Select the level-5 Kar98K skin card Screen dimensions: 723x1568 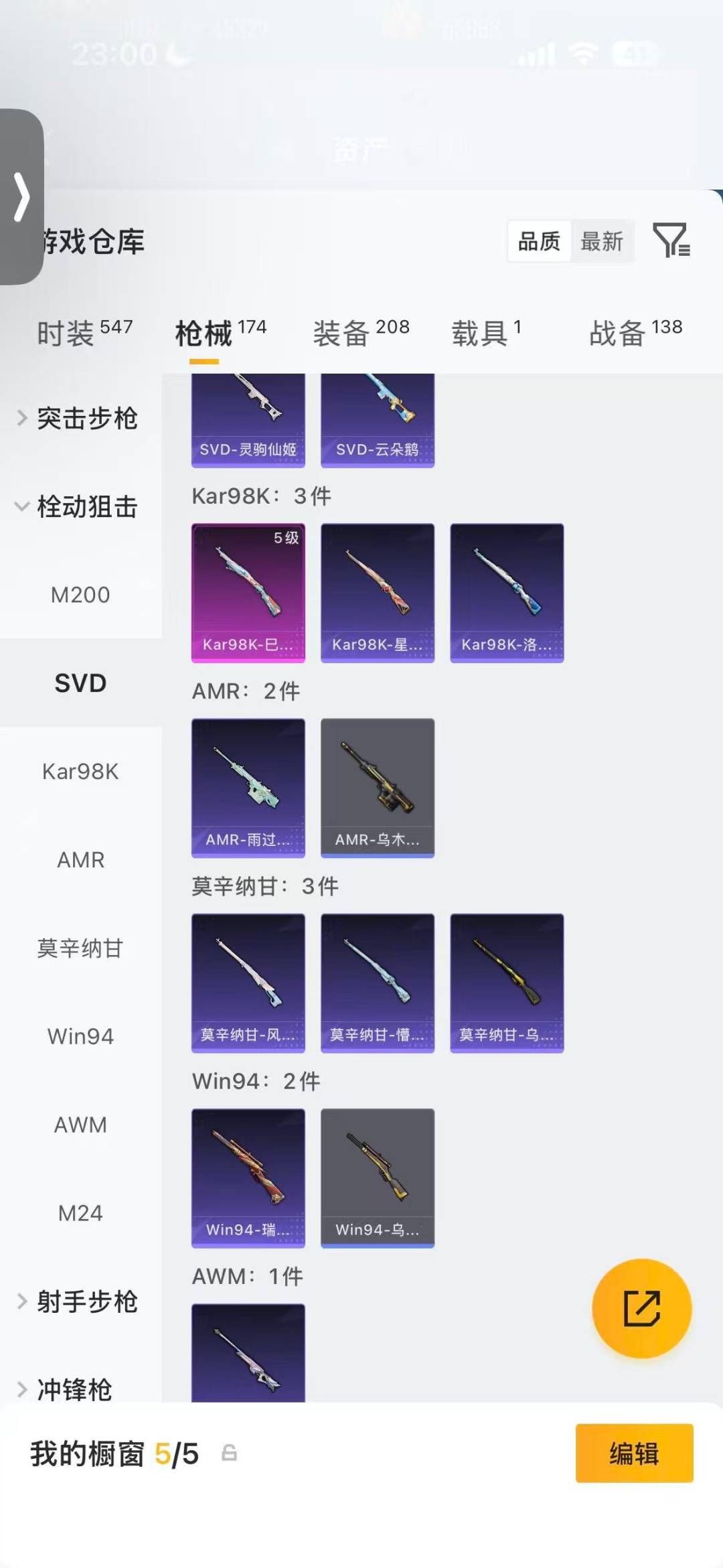click(248, 591)
